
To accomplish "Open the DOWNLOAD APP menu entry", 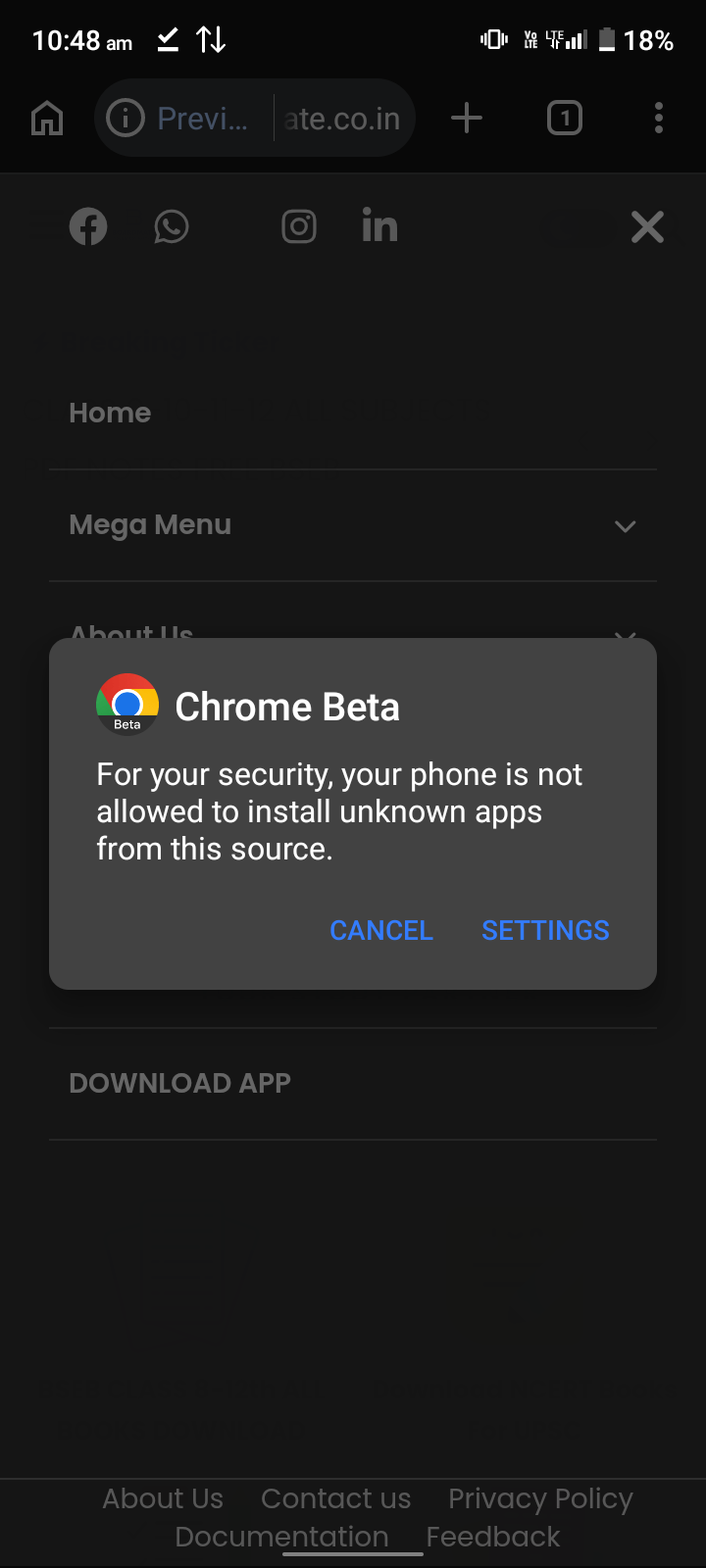I will (179, 1082).
